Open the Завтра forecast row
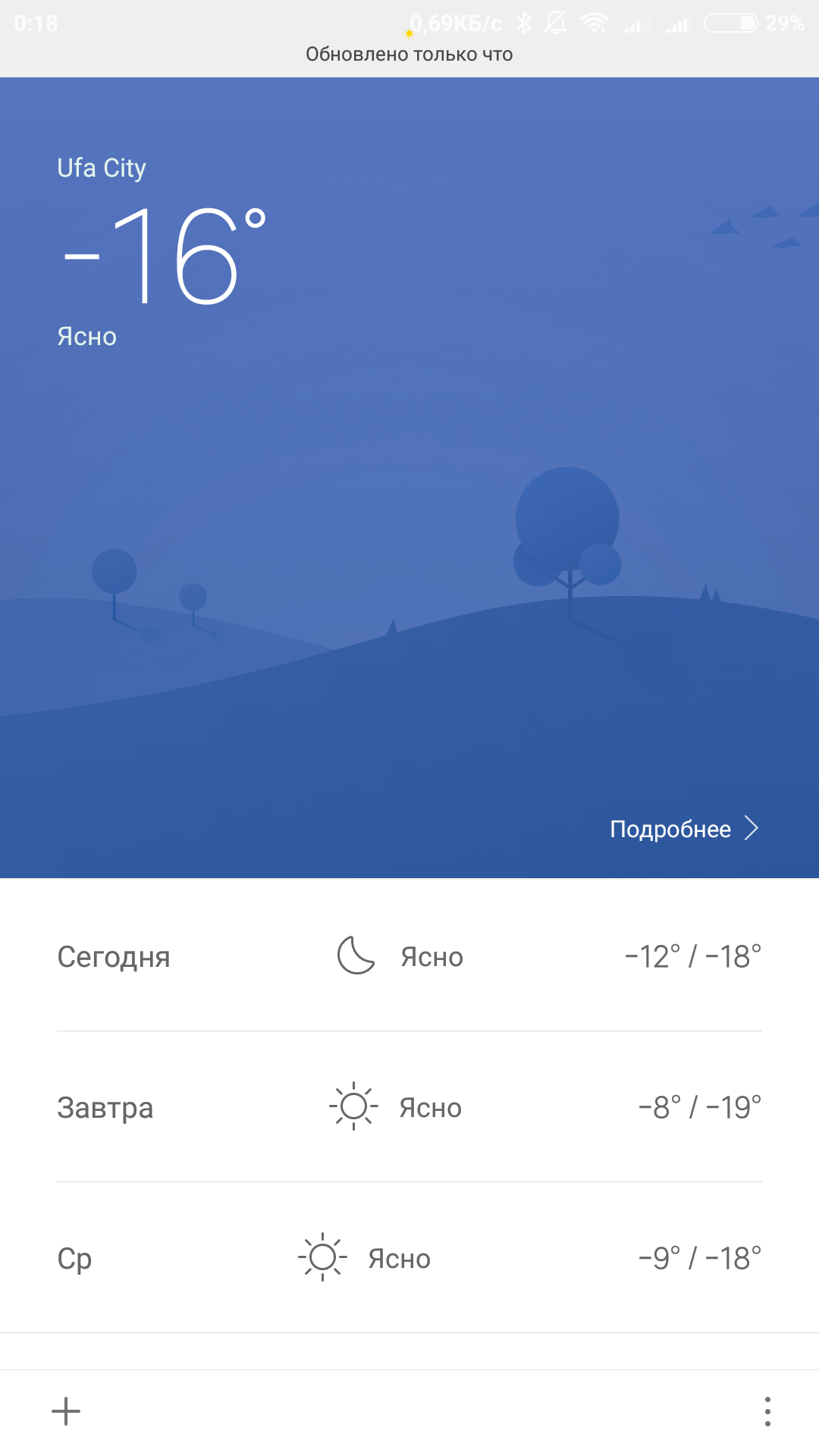This screenshot has width=819, height=1456. (x=409, y=1107)
